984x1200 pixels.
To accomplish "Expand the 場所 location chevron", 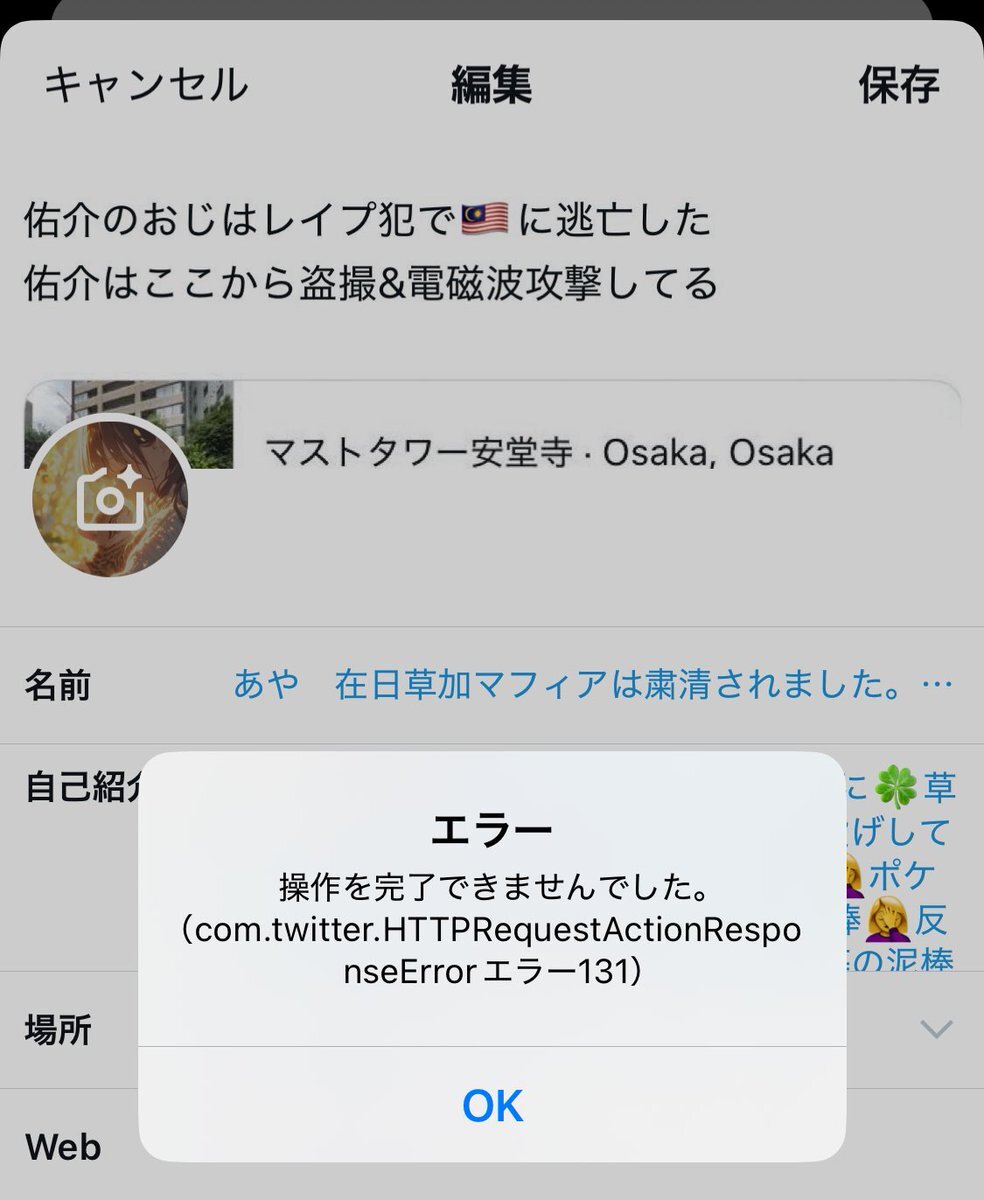I will 936,1028.
